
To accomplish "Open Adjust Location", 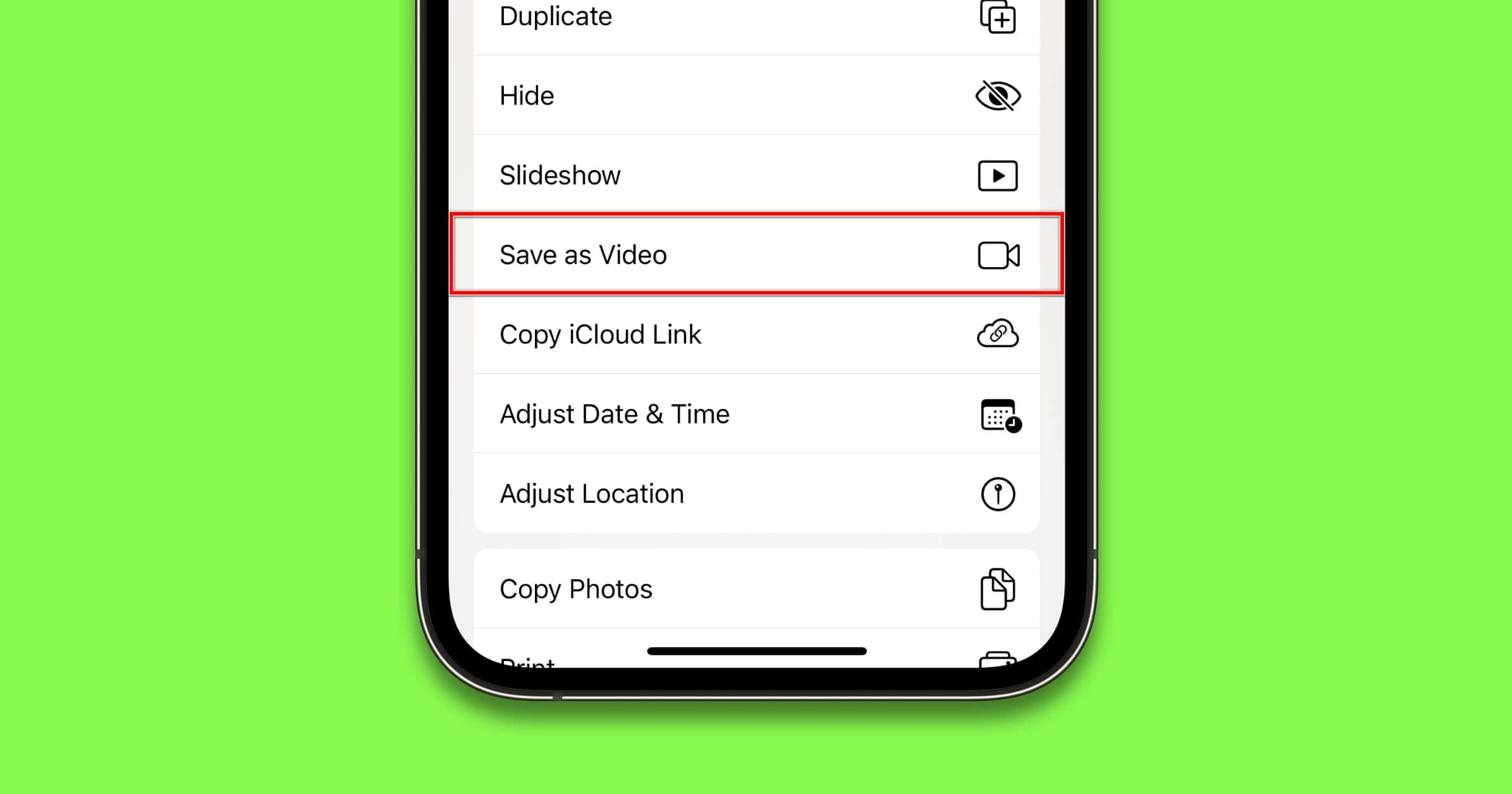I will pyautogui.click(x=756, y=493).
